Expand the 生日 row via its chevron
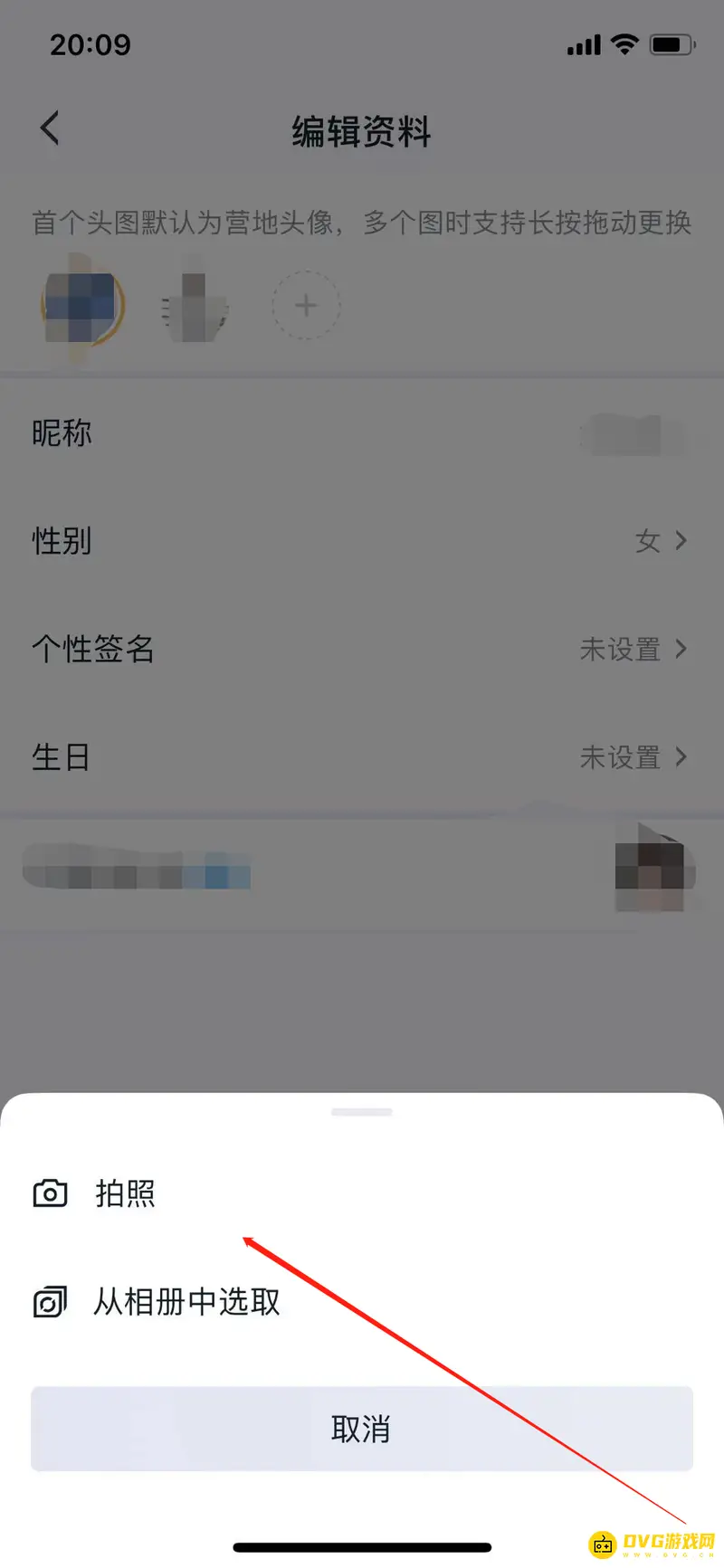This screenshot has height=1568, width=724. pyautogui.click(x=681, y=757)
